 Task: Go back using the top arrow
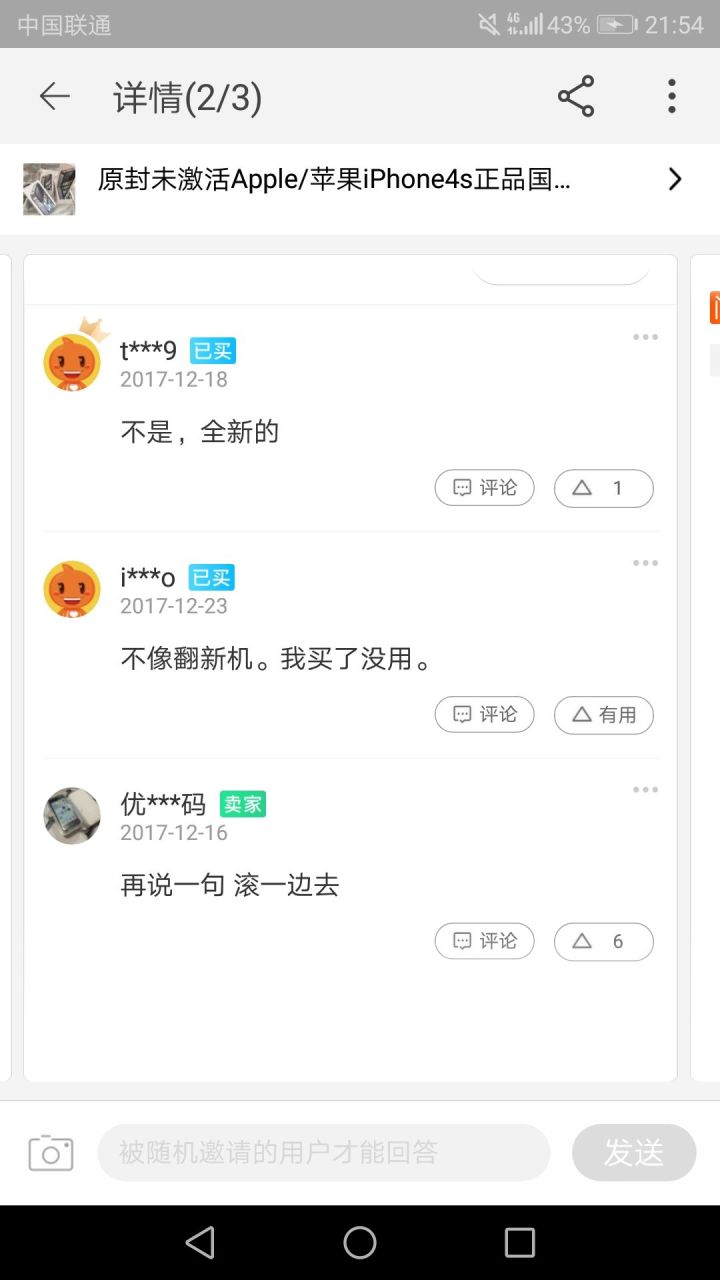pos(54,96)
